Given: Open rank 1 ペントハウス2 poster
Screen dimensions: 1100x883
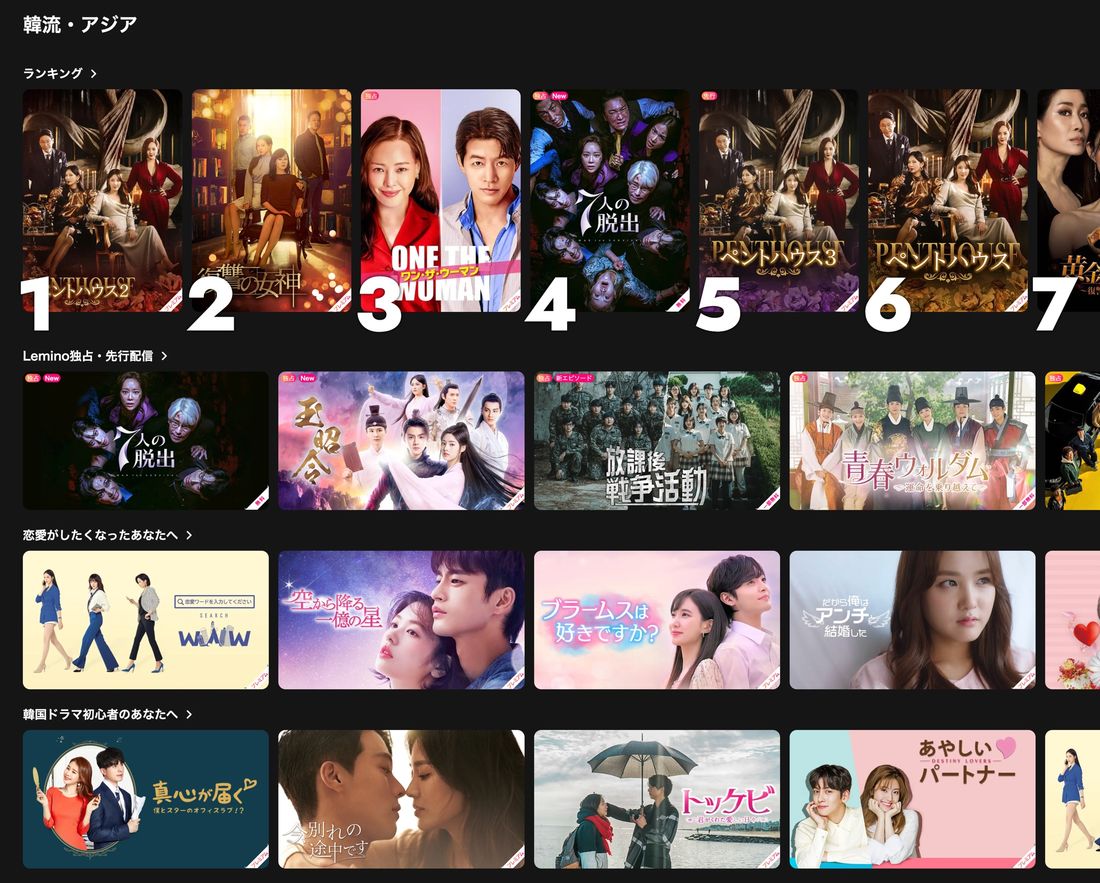Looking at the screenshot, I should 102,200.
